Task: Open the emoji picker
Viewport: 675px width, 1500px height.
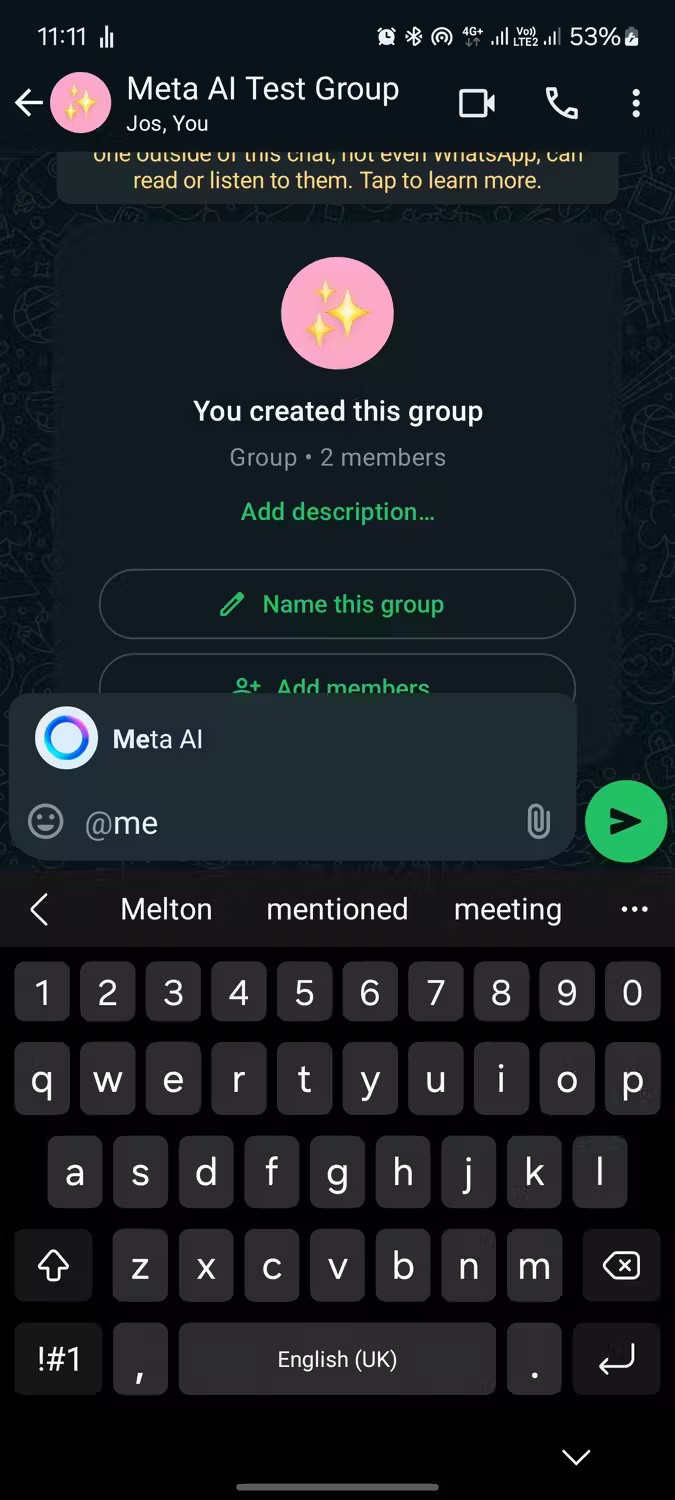Action: tap(45, 822)
